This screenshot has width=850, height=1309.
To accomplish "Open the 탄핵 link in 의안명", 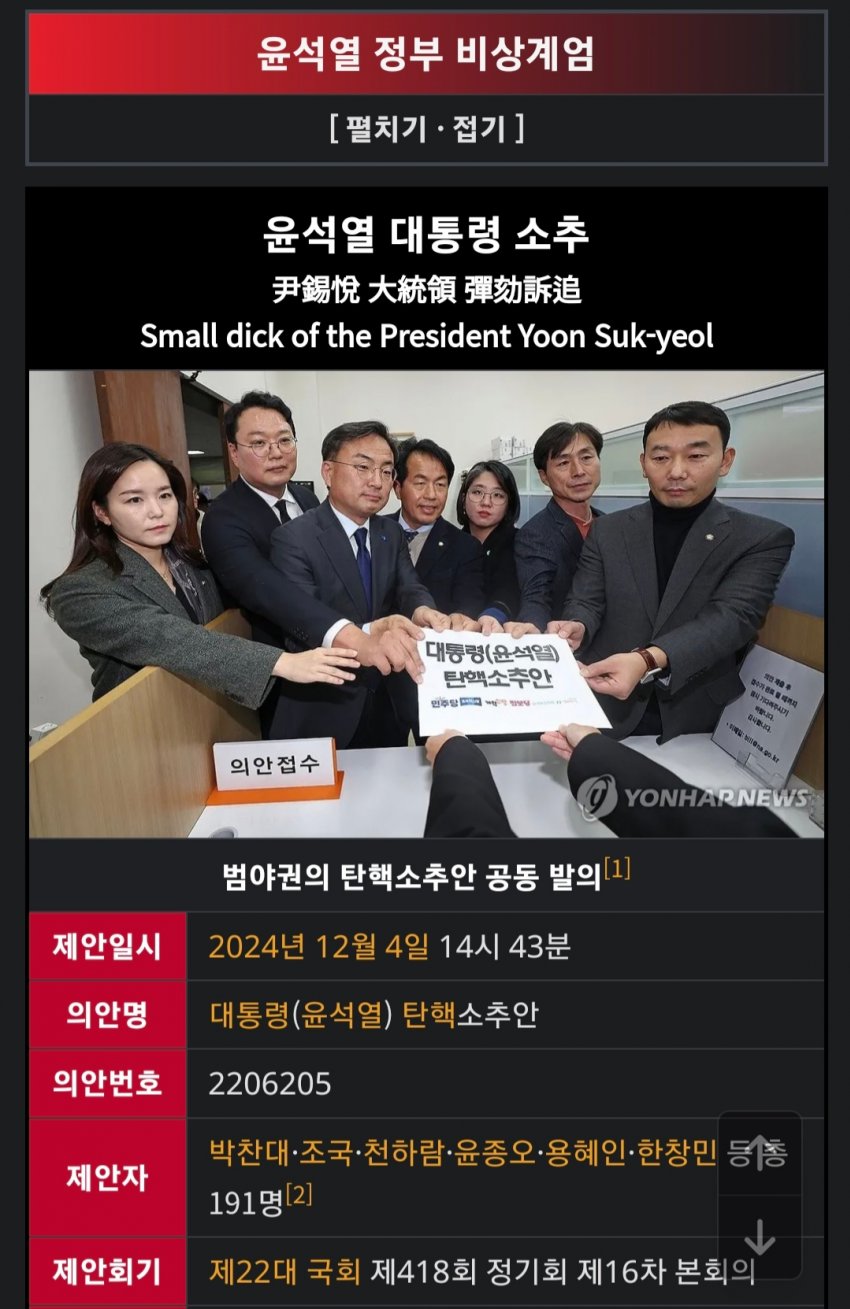I will coord(428,1015).
